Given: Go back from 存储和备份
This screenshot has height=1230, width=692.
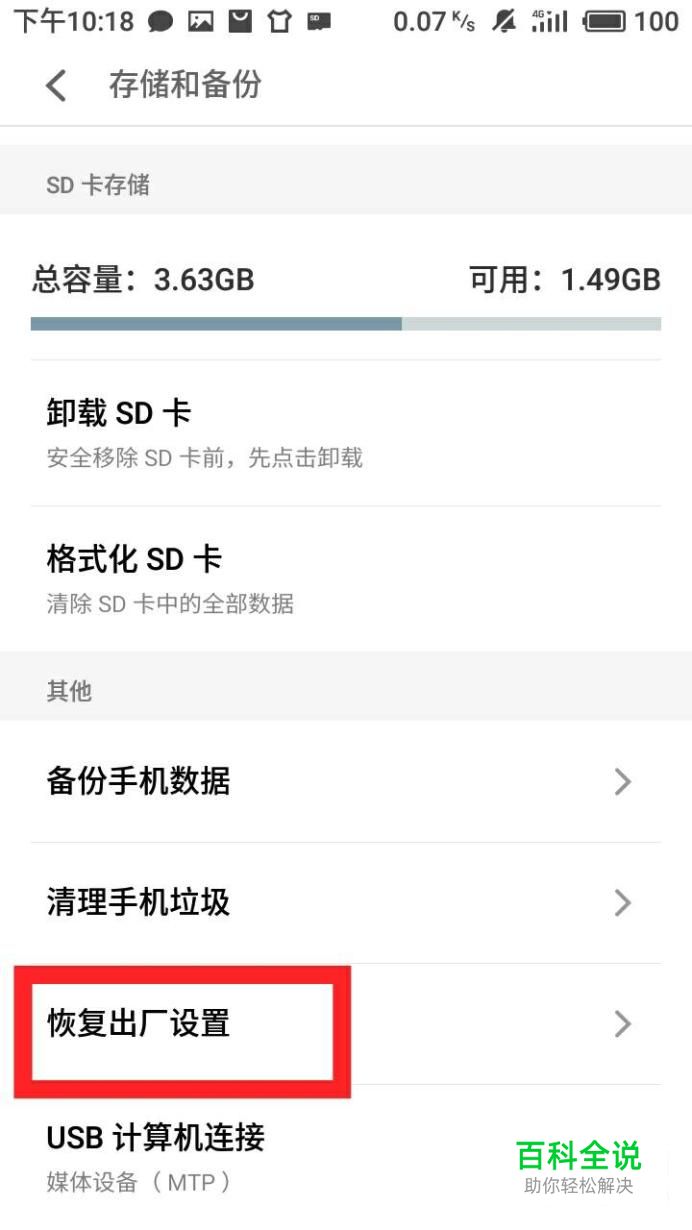Looking at the screenshot, I should 56,86.
